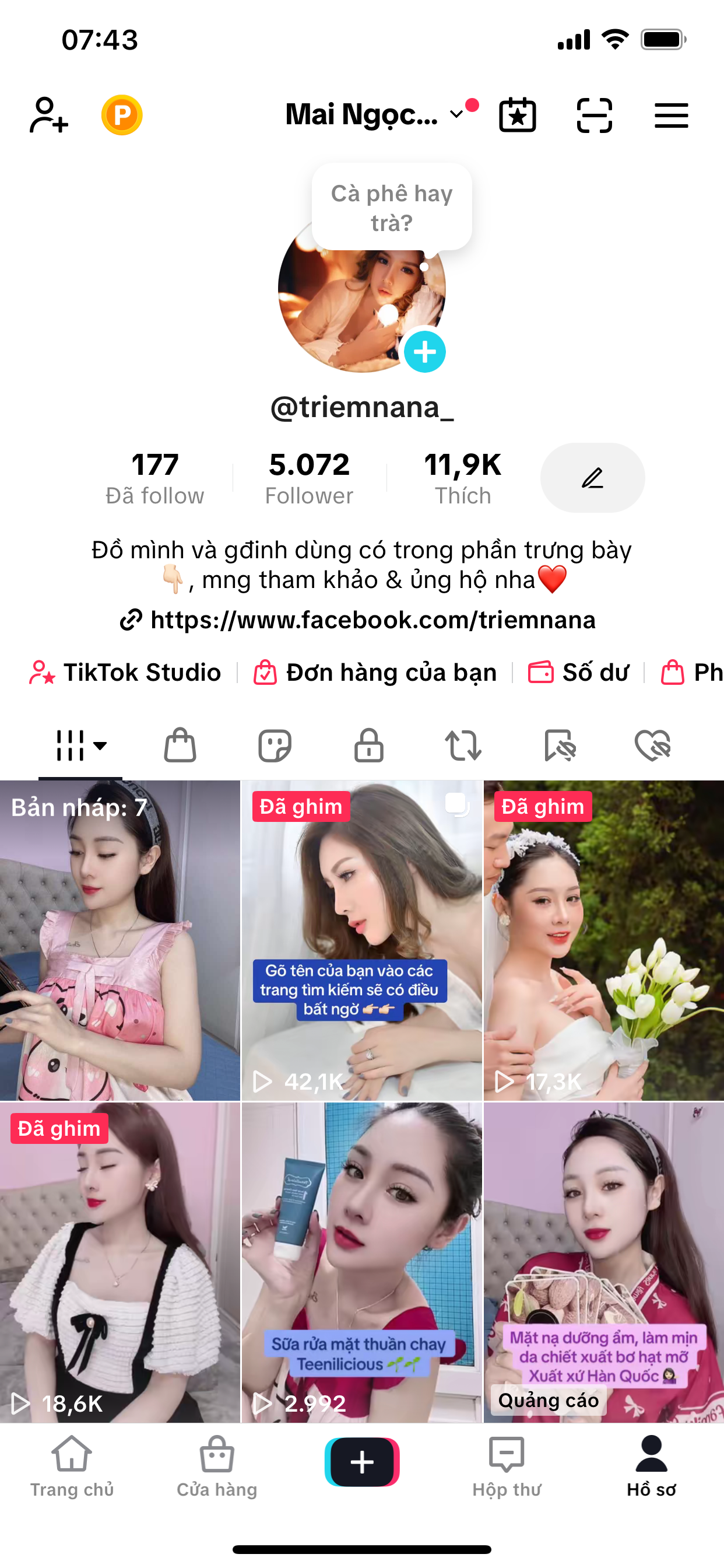724x1568 pixels.
Task: Check Số dư balance
Action: click(x=579, y=673)
